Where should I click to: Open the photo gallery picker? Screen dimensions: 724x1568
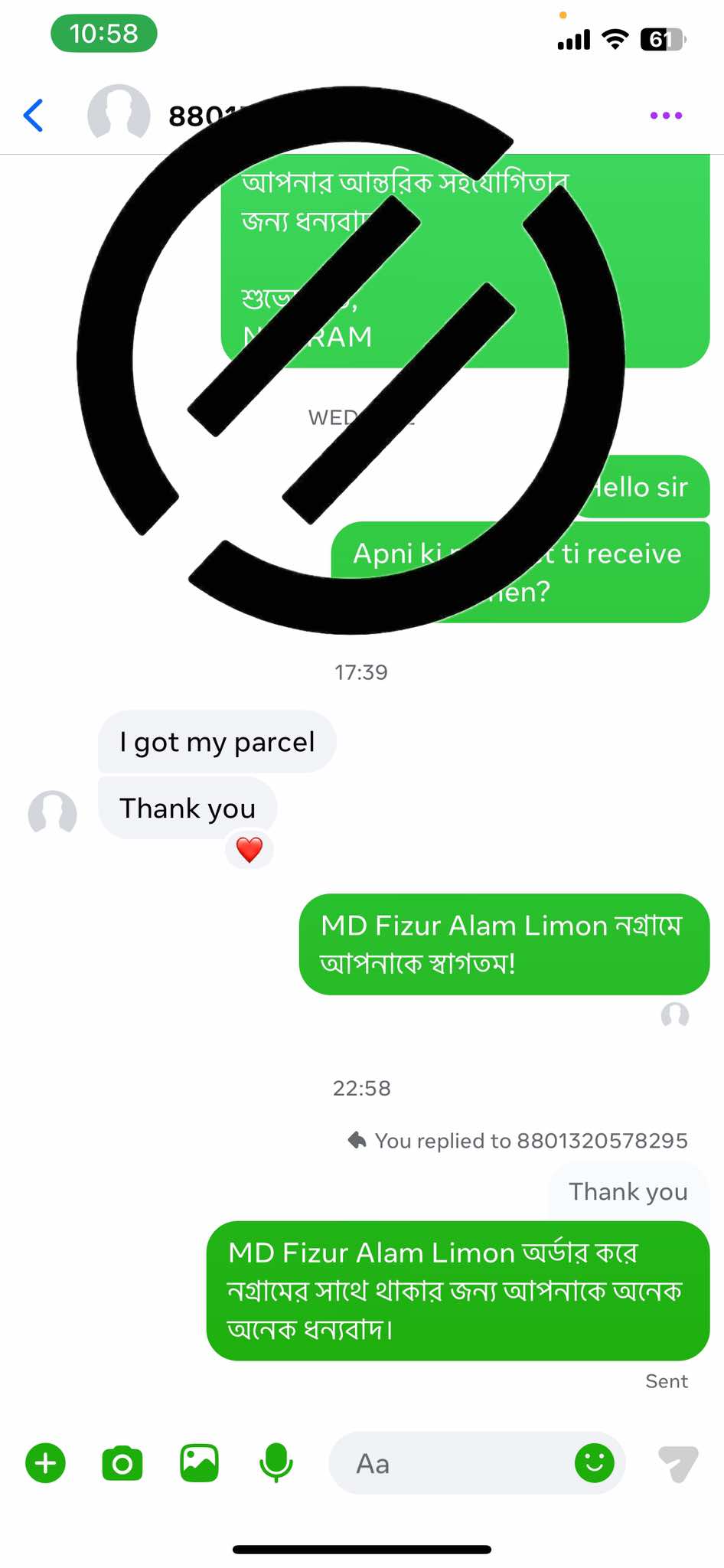point(200,1463)
